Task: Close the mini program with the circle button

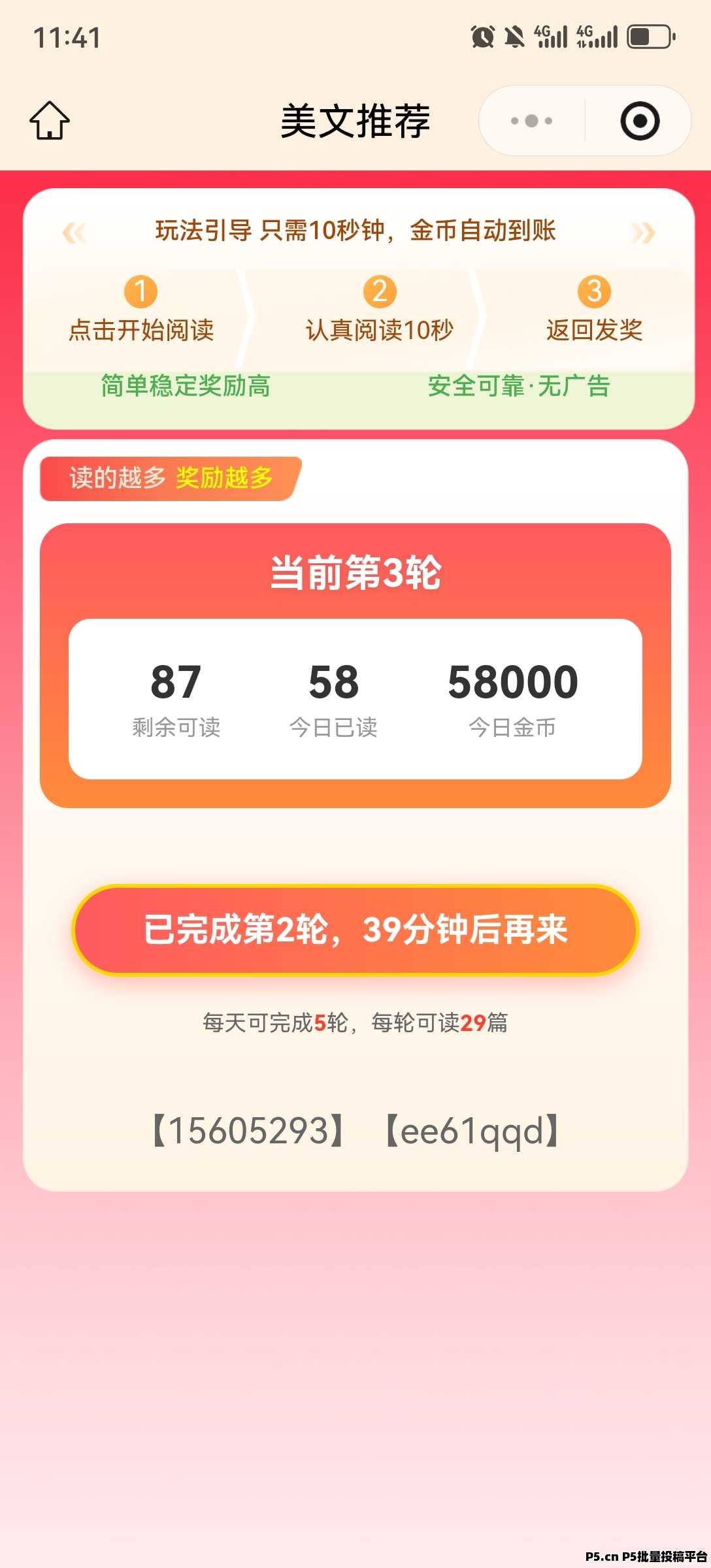Action: [x=639, y=121]
